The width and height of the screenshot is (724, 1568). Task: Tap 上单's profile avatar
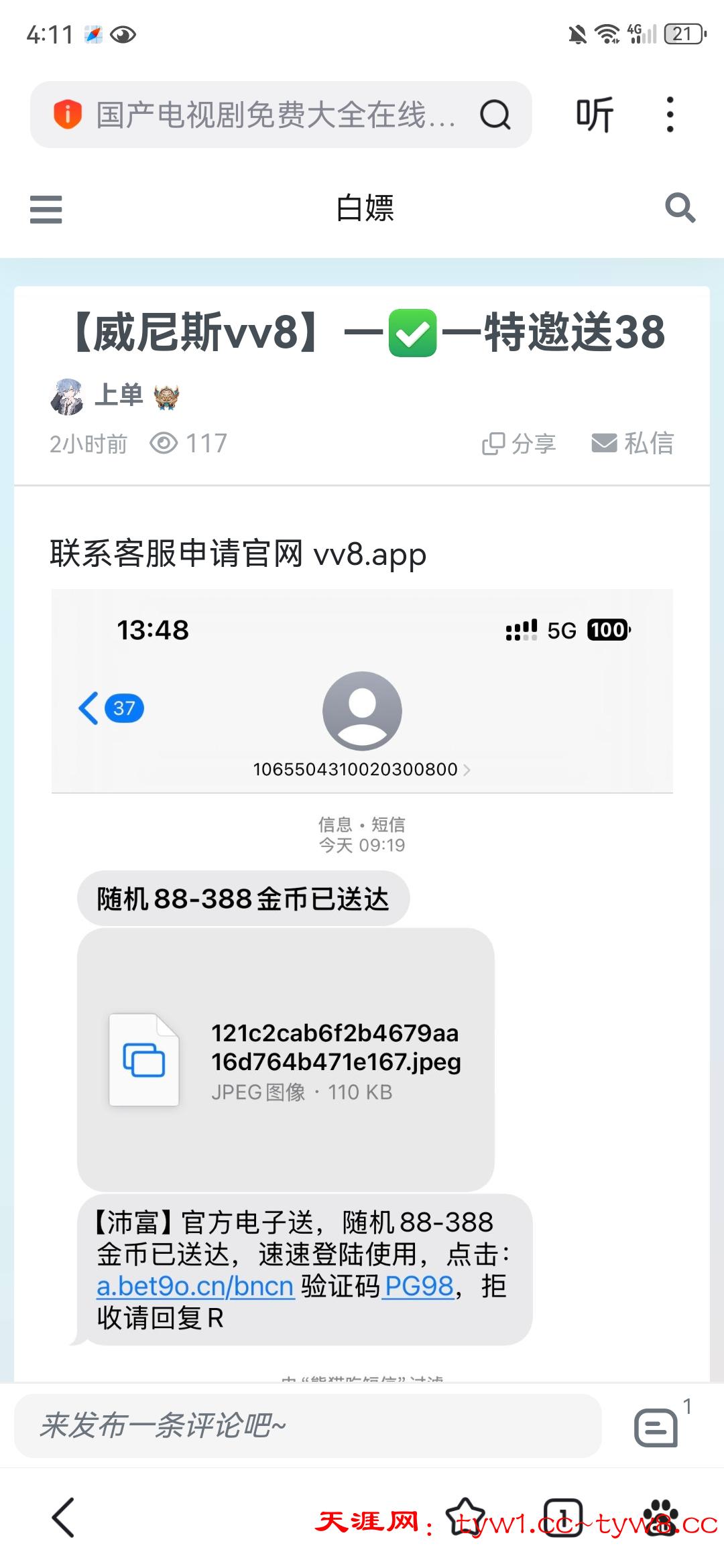pos(67,395)
